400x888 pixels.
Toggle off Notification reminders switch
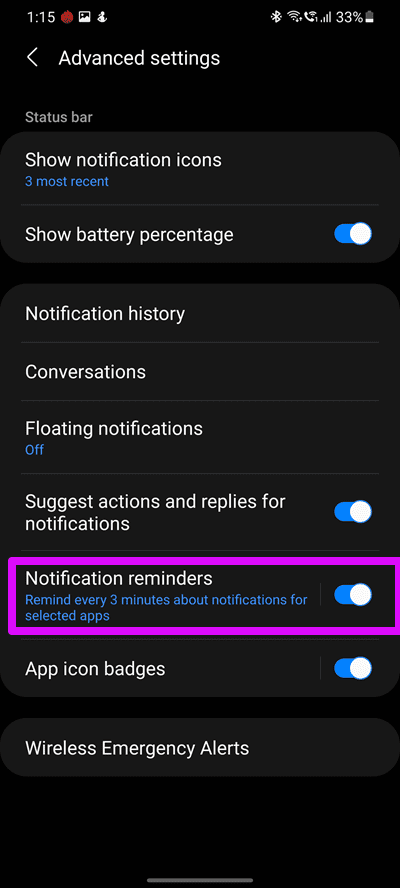352,595
